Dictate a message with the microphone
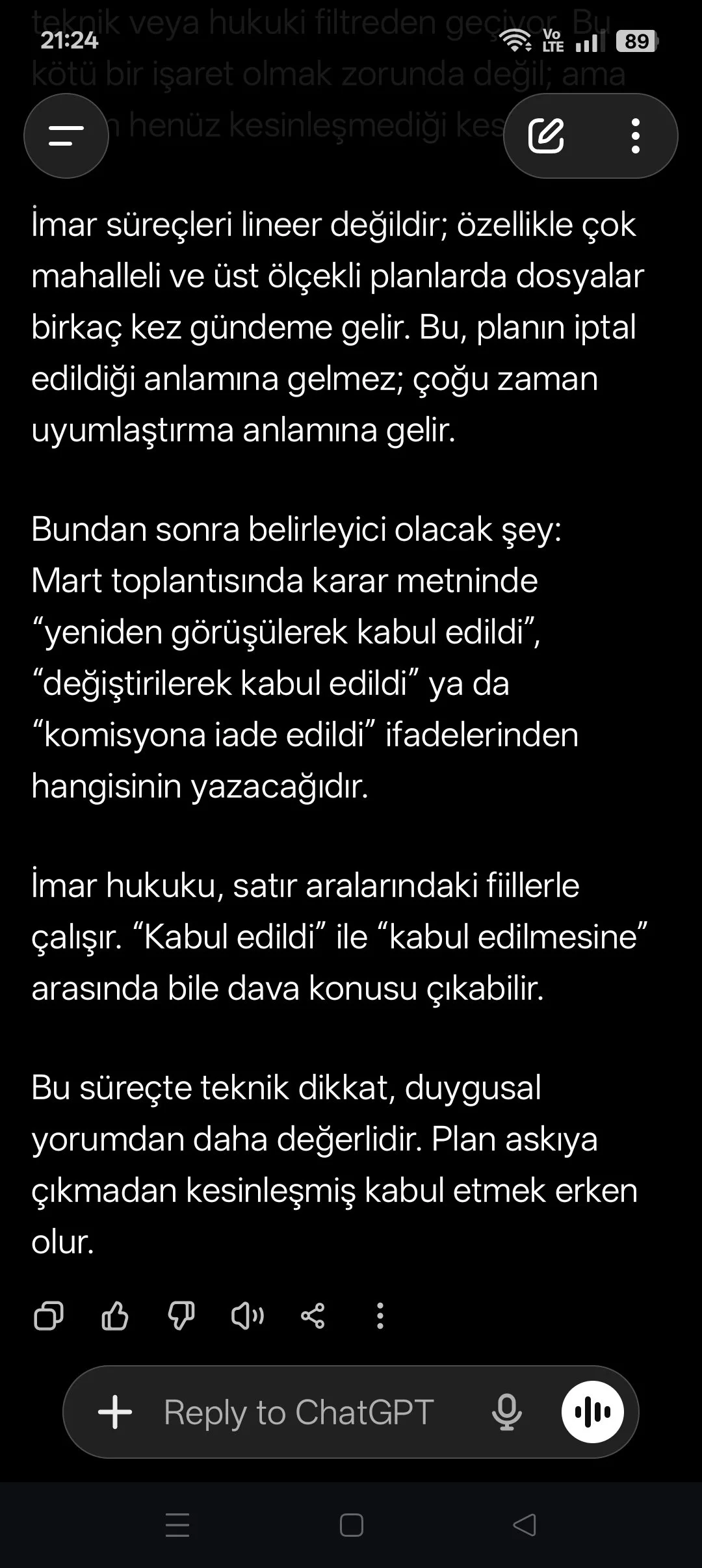 tap(506, 1412)
